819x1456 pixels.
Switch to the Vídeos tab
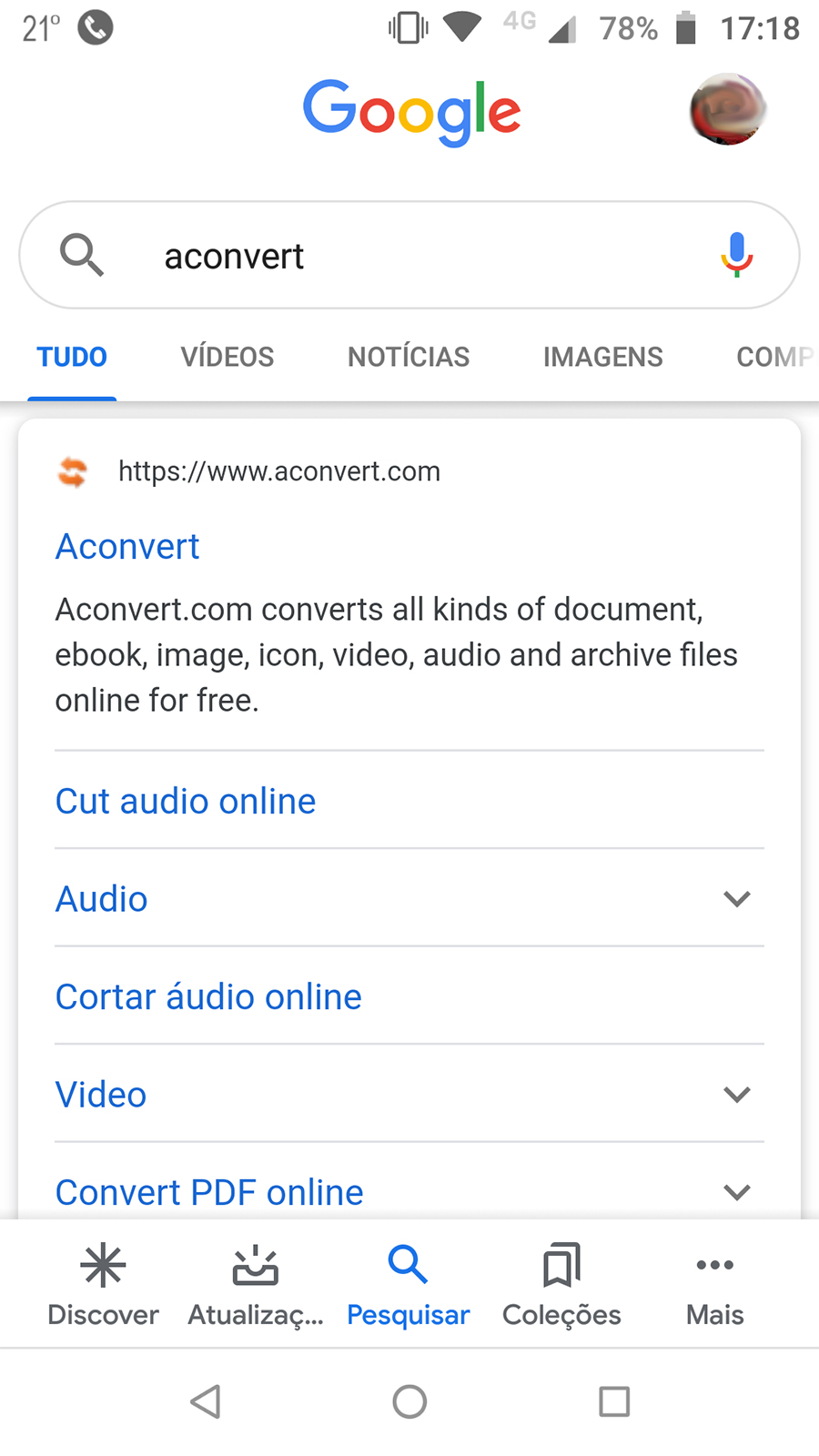point(227,357)
